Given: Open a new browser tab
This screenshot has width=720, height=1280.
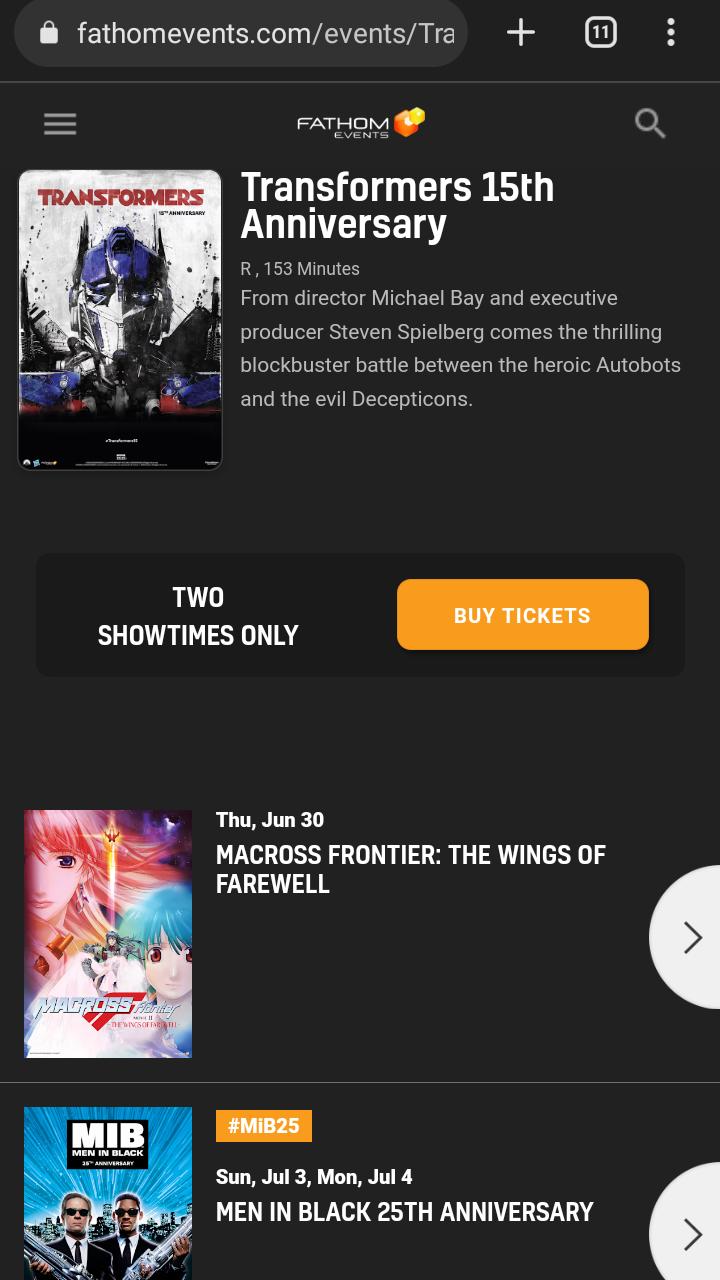Looking at the screenshot, I should 520,33.
